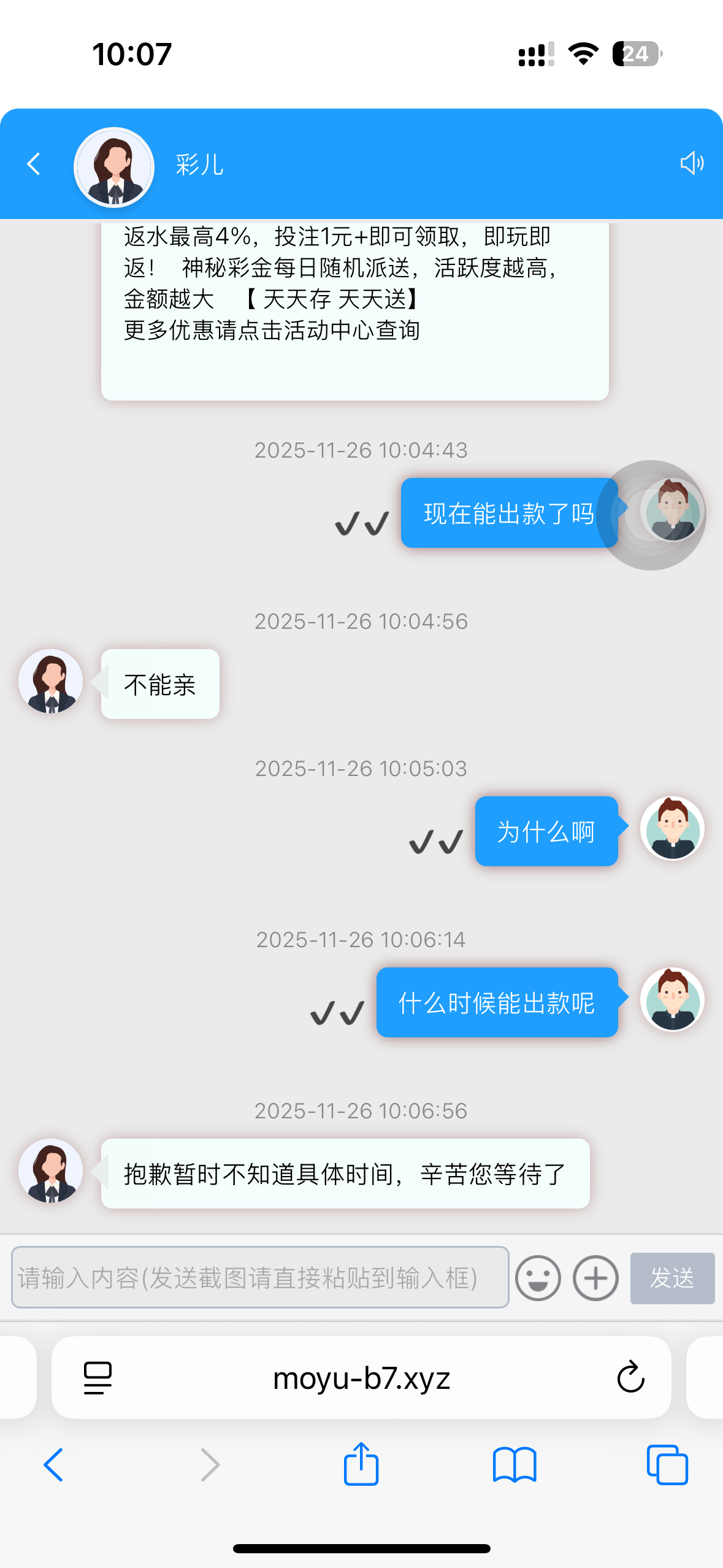The height and width of the screenshot is (1568, 723).
Task: Open the Safari page settings menu icon
Action: point(98,1378)
